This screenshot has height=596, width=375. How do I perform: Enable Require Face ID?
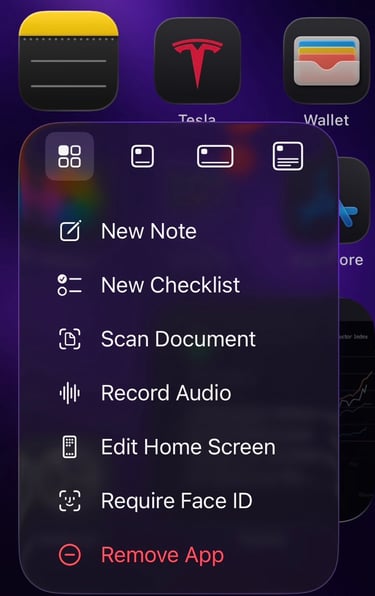point(179,501)
